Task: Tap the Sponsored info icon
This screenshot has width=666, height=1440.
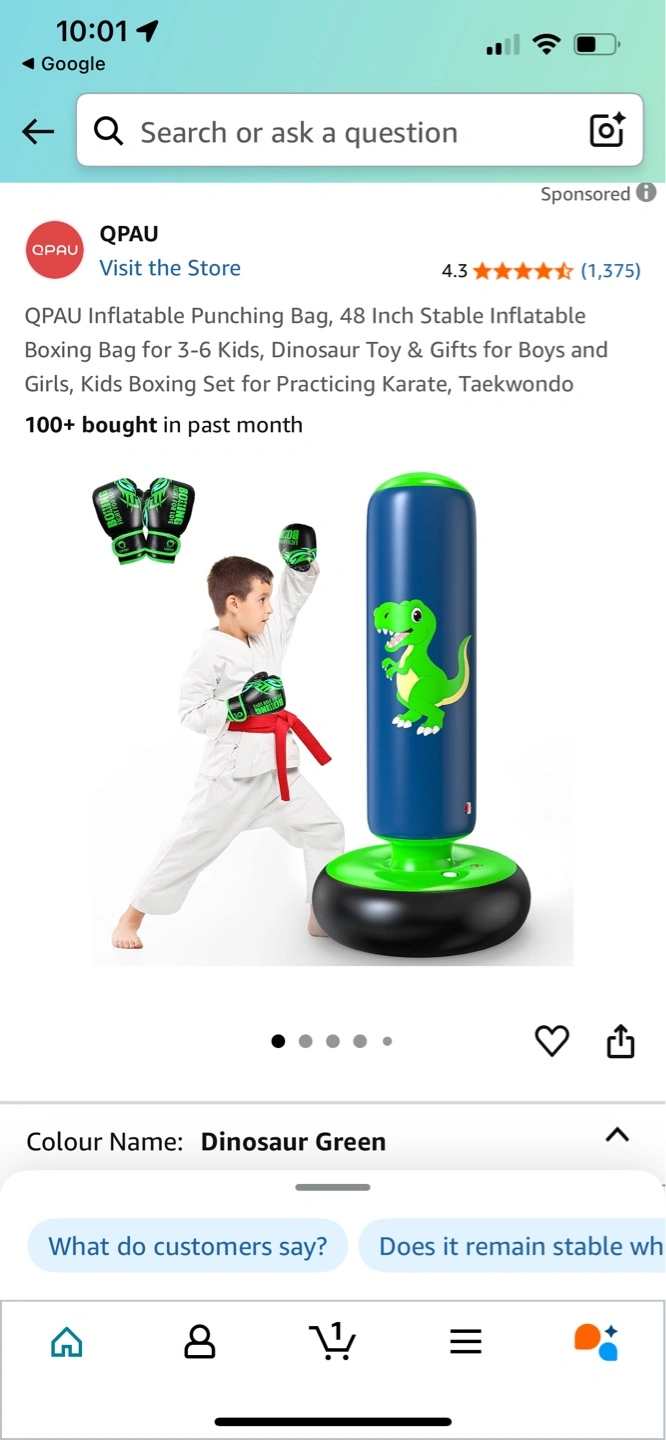Action: click(647, 193)
